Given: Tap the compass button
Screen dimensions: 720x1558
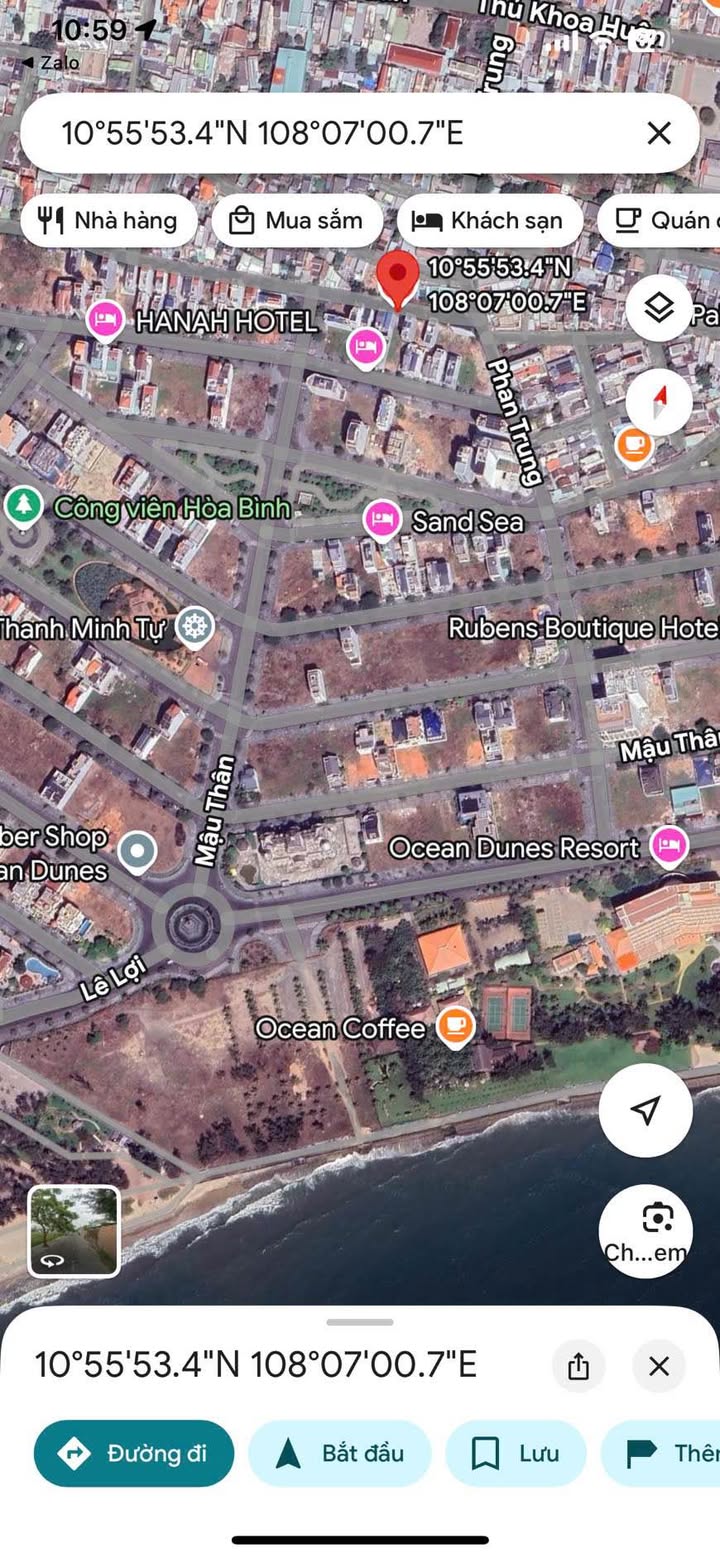Looking at the screenshot, I should (x=659, y=402).
